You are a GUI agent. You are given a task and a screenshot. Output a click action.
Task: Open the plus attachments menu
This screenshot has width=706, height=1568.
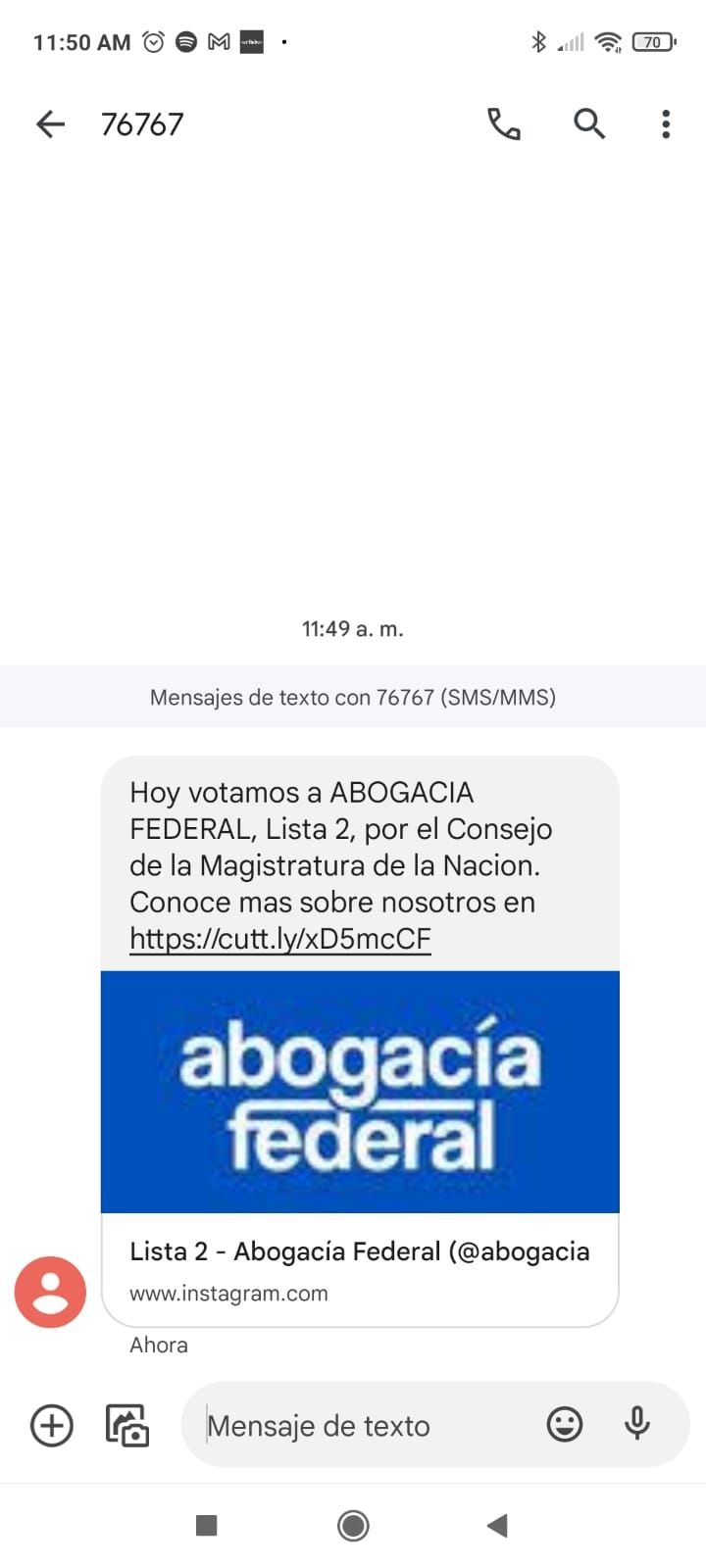tap(52, 1425)
